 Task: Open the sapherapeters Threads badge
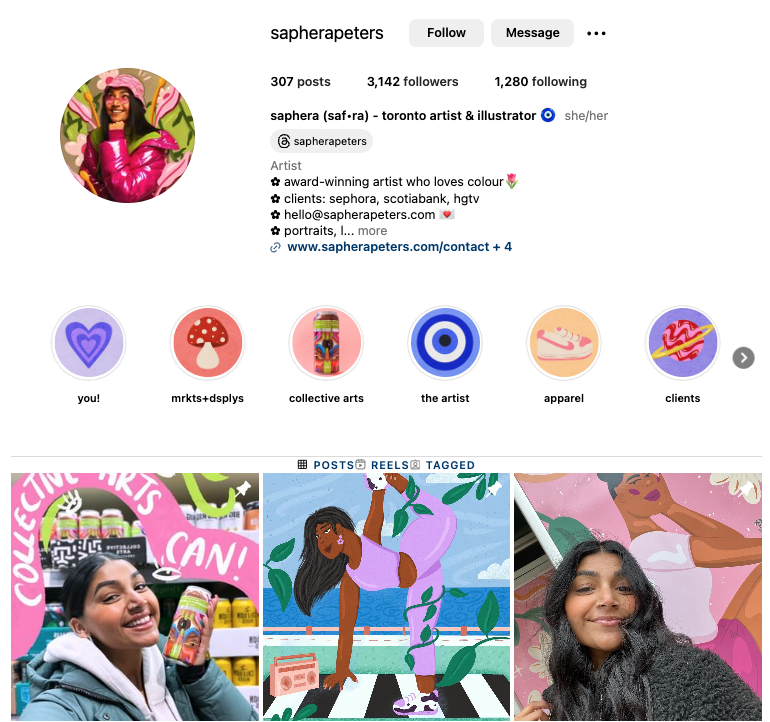tap(321, 141)
